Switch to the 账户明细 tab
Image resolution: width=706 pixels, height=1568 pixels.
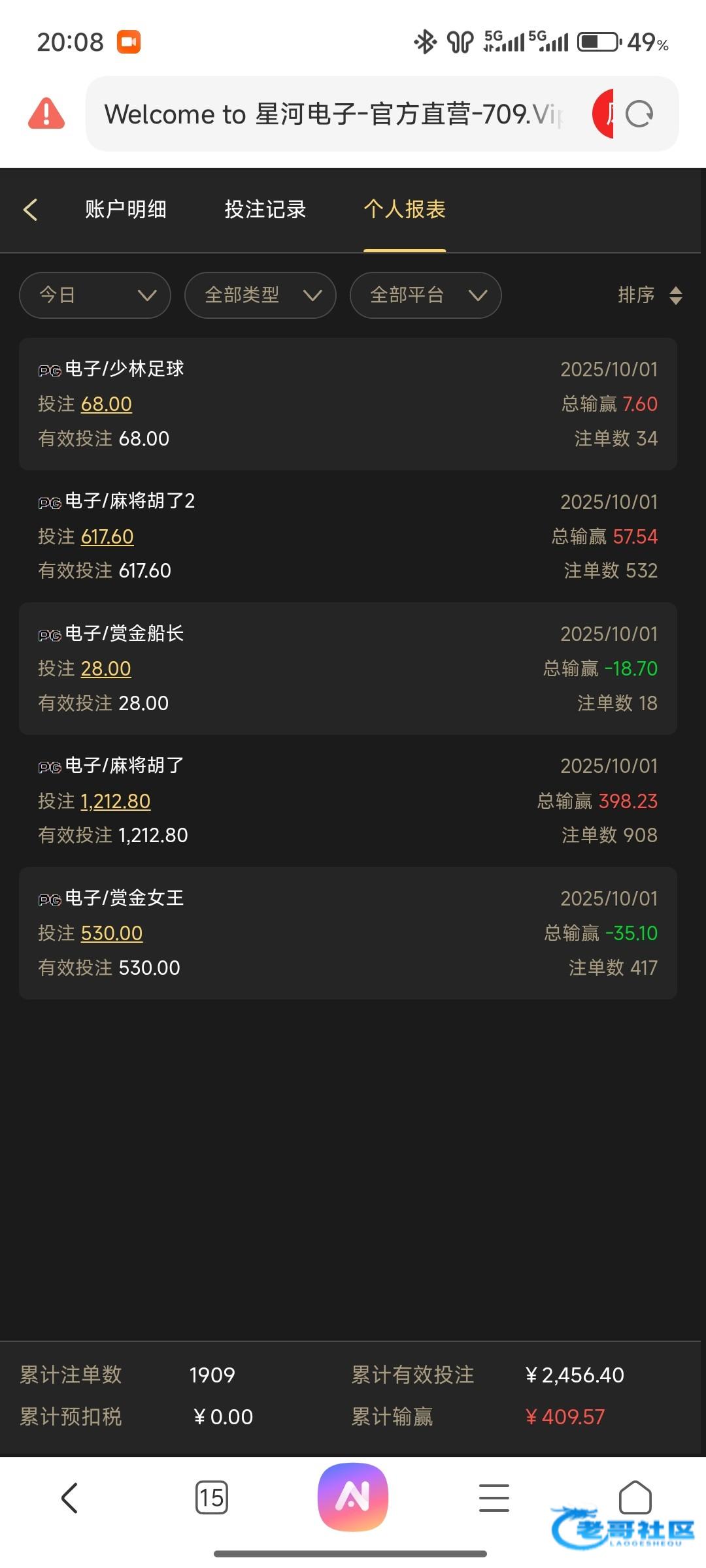tap(126, 210)
